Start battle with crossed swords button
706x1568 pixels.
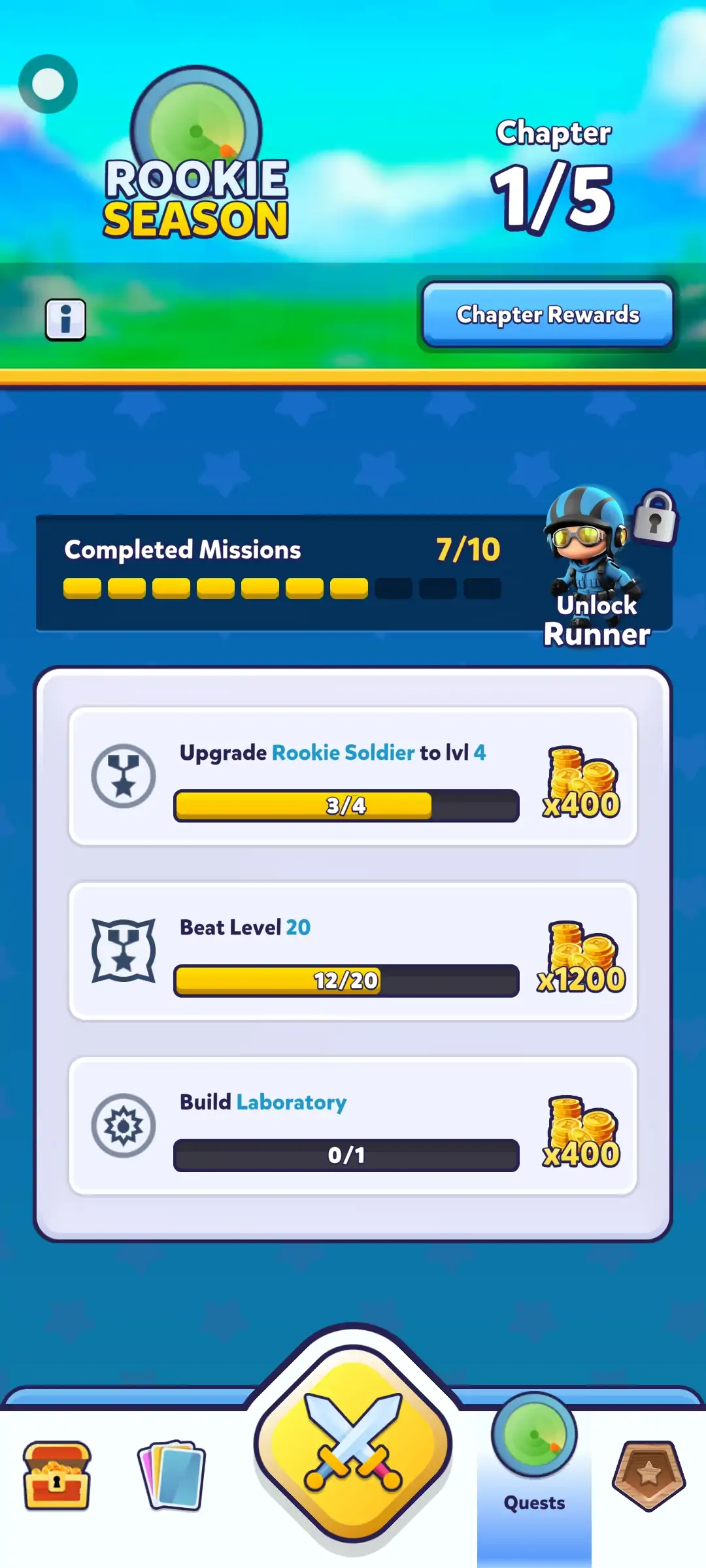(353, 1443)
